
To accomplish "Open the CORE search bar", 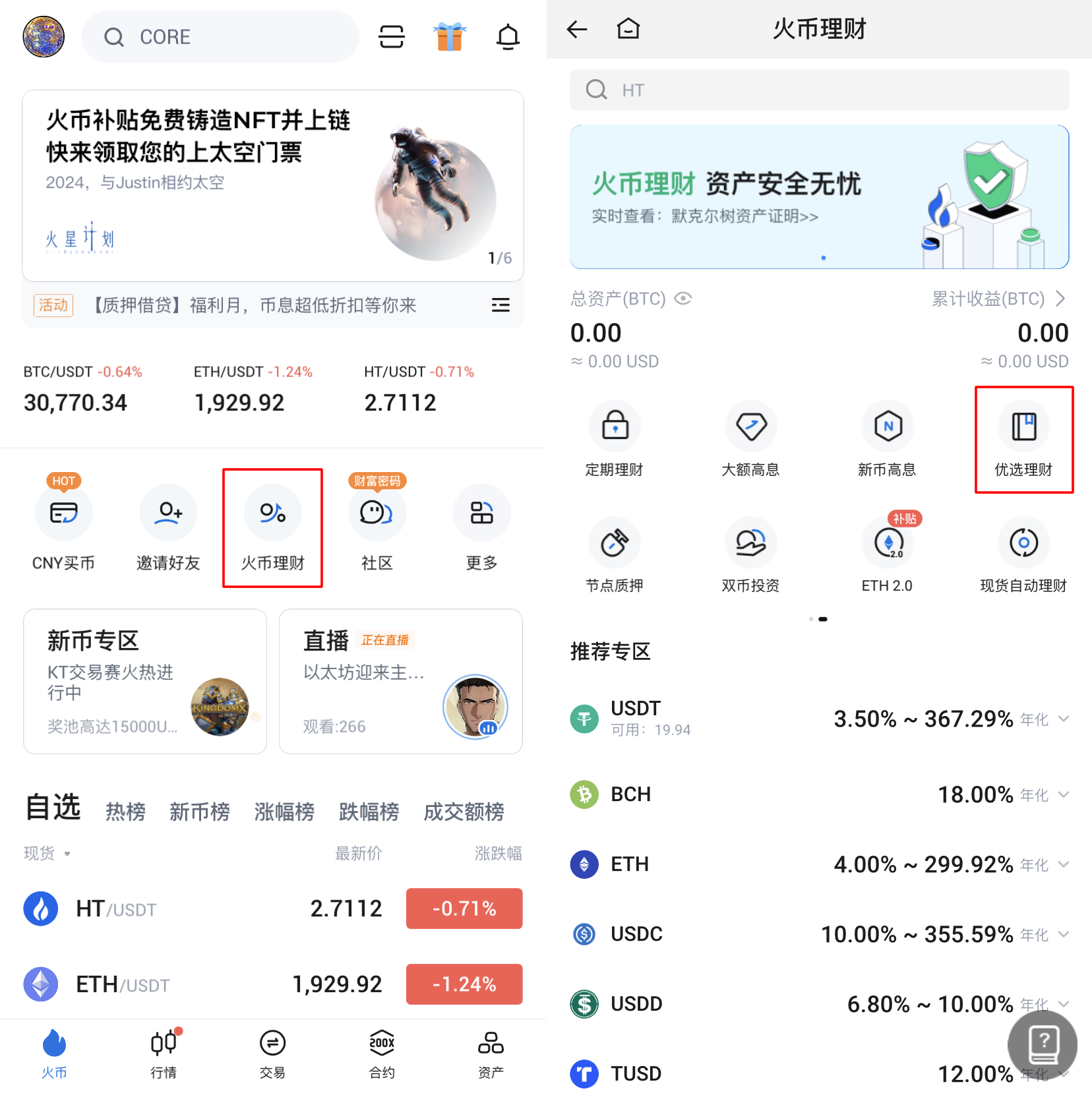I will pyautogui.click(x=220, y=37).
